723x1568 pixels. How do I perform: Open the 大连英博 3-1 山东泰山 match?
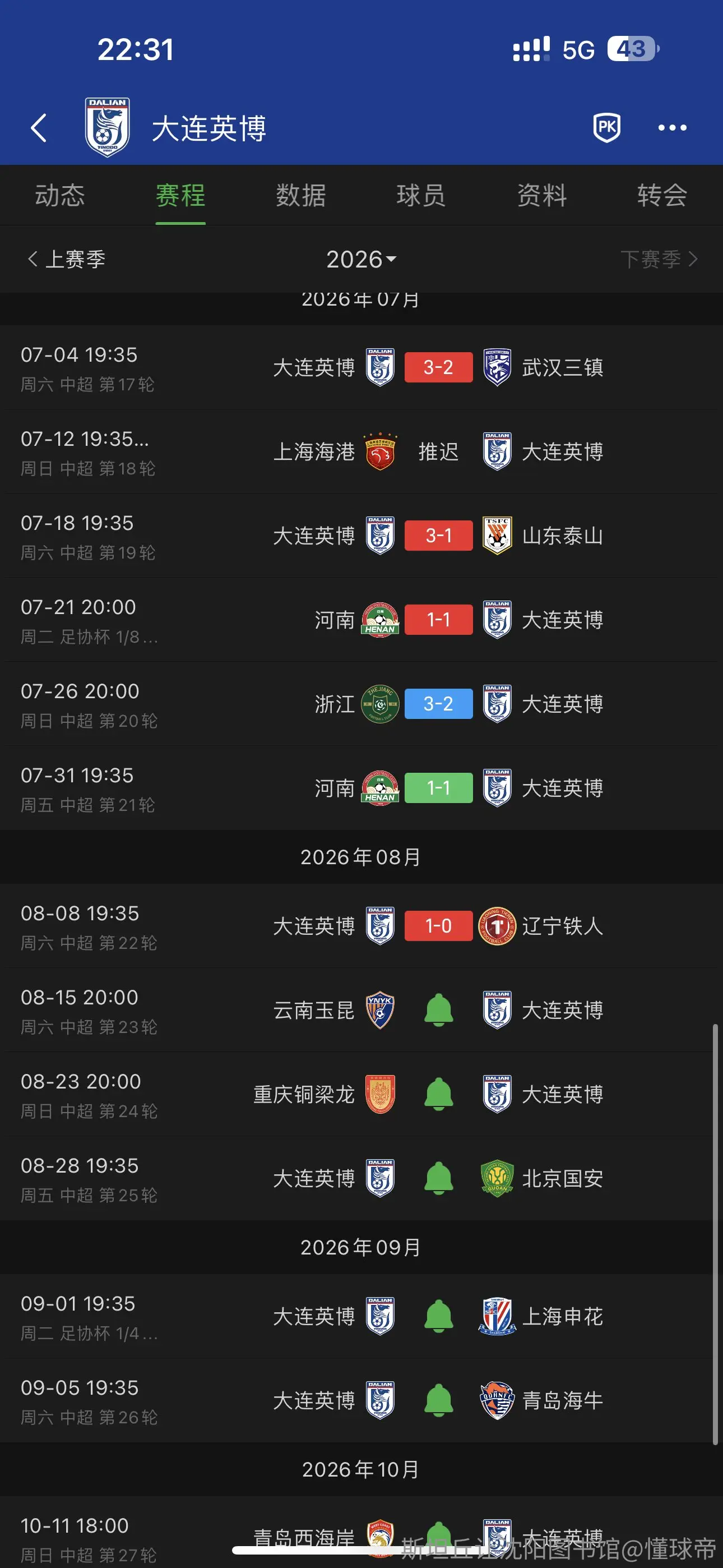361,536
